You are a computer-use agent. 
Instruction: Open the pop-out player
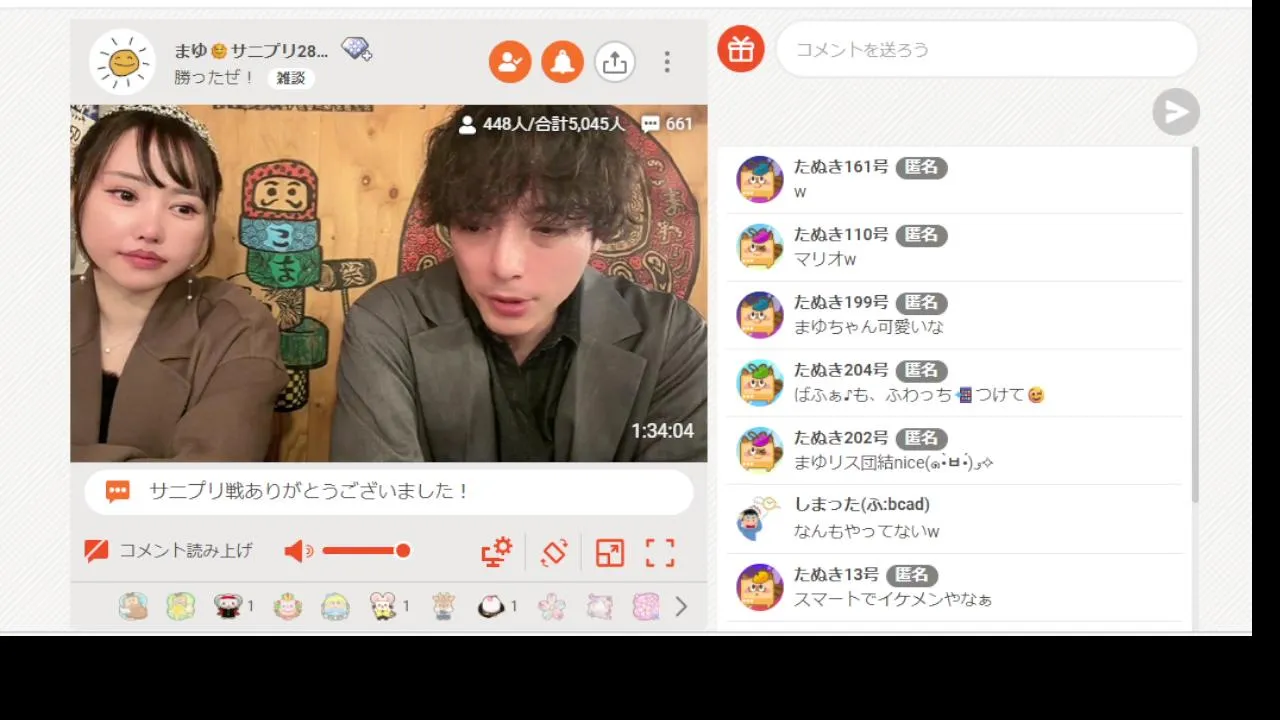click(x=609, y=552)
